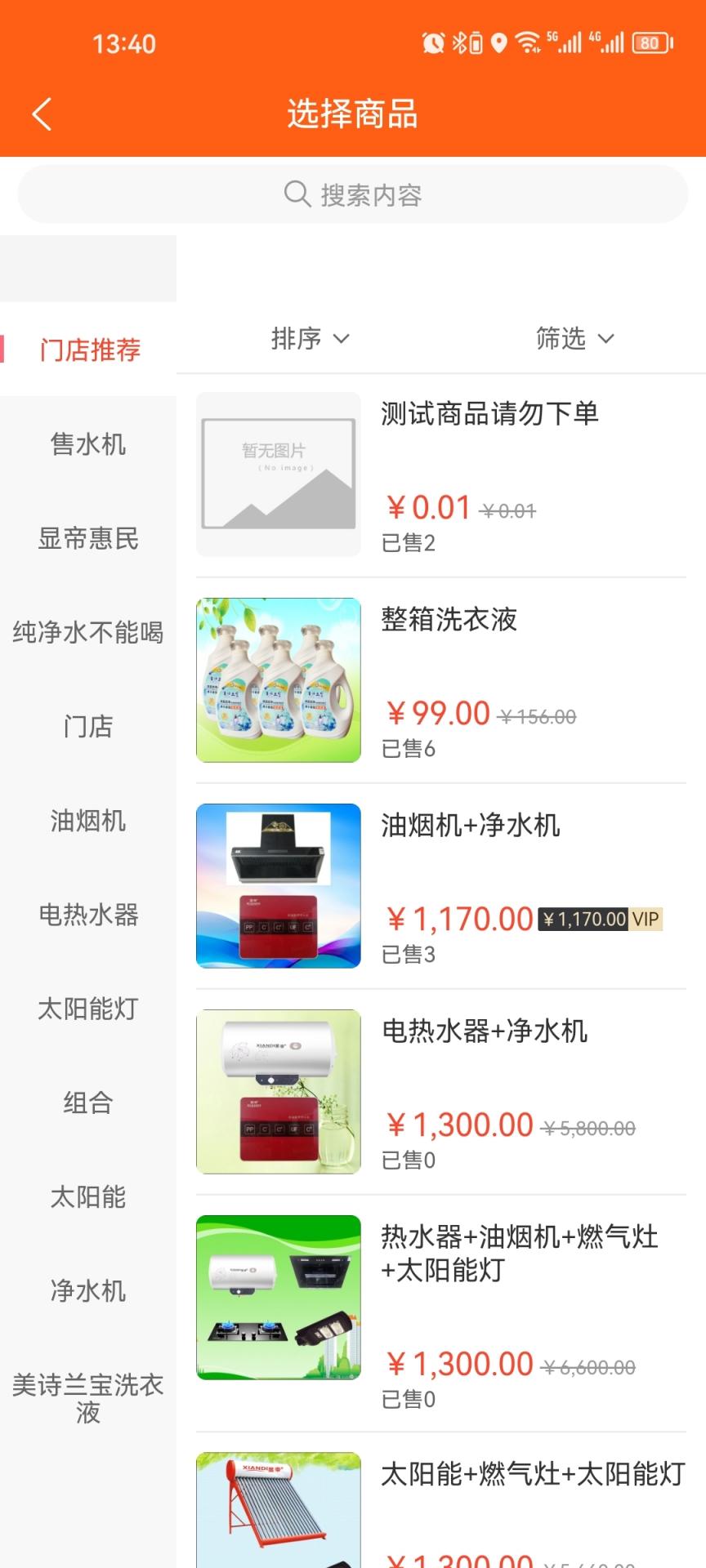View the 电热水器+净水机 product

(441, 1093)
